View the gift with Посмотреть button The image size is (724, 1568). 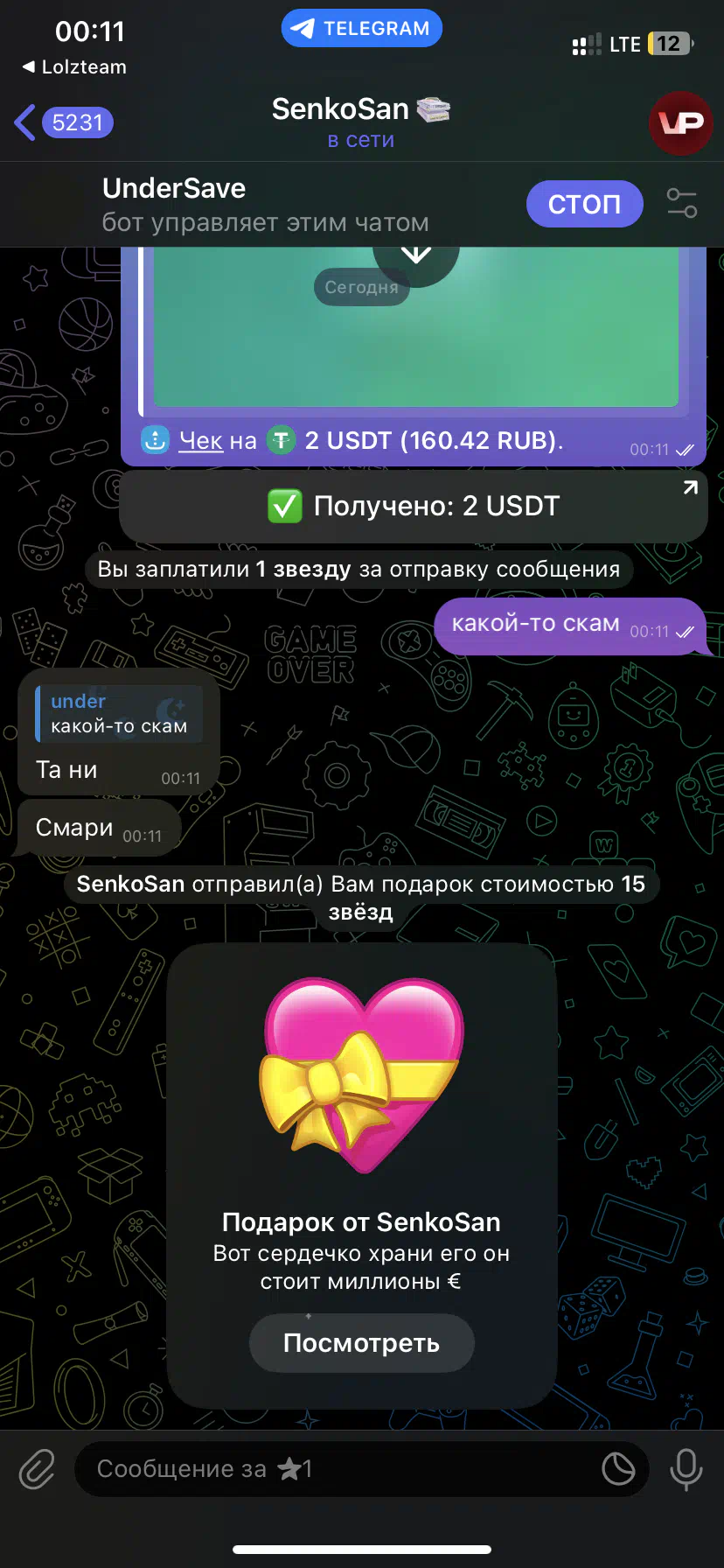click(x=361, y=1343)
